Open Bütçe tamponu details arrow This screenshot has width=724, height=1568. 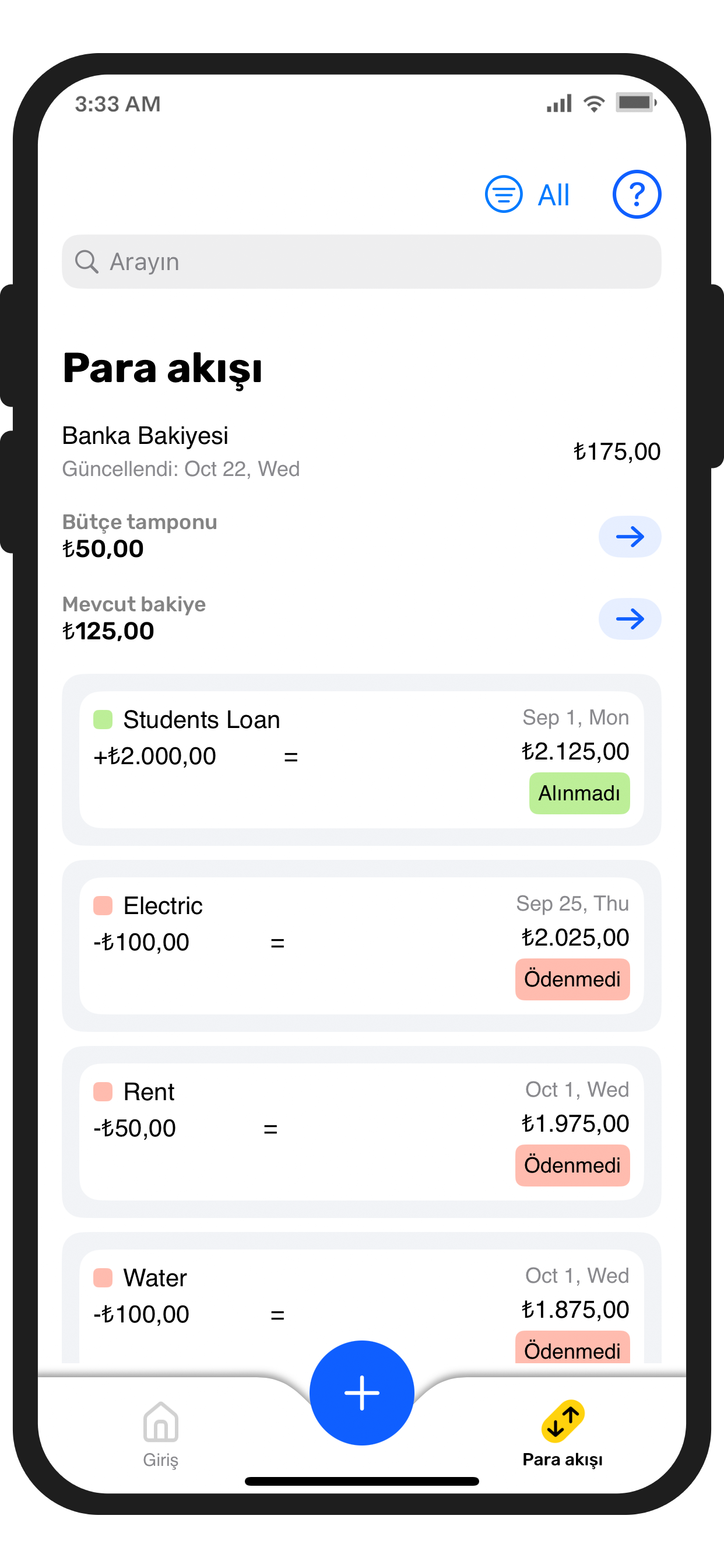pos(629,537)
